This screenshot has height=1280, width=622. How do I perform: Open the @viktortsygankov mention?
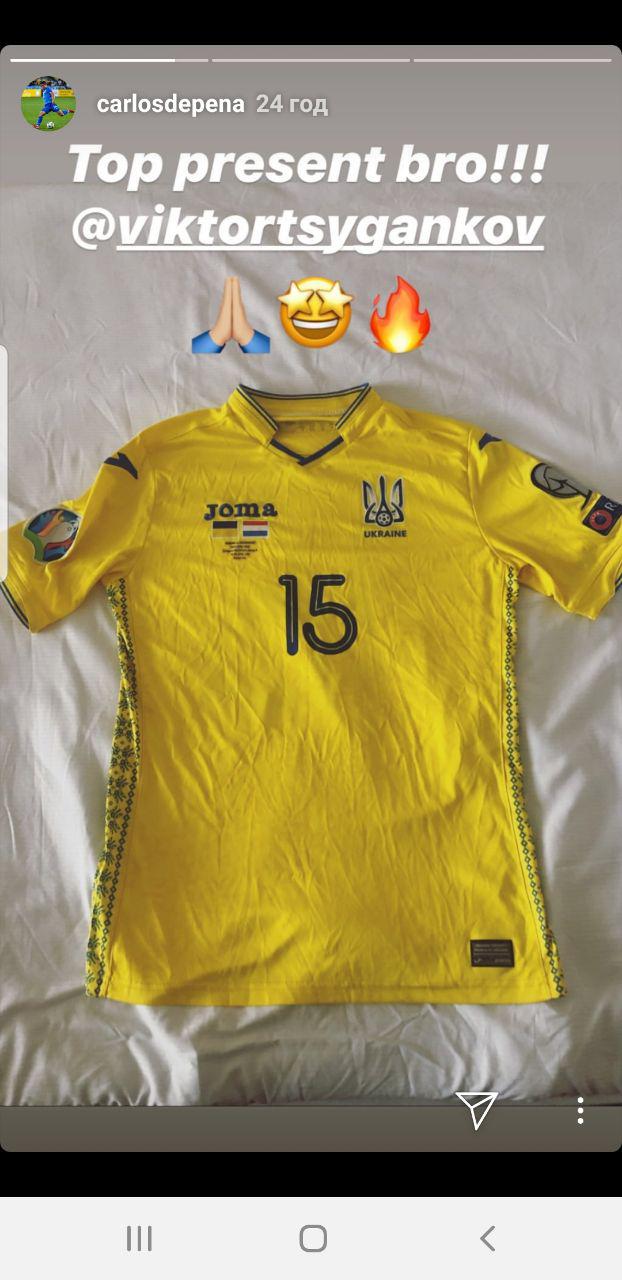coord(308,229)
